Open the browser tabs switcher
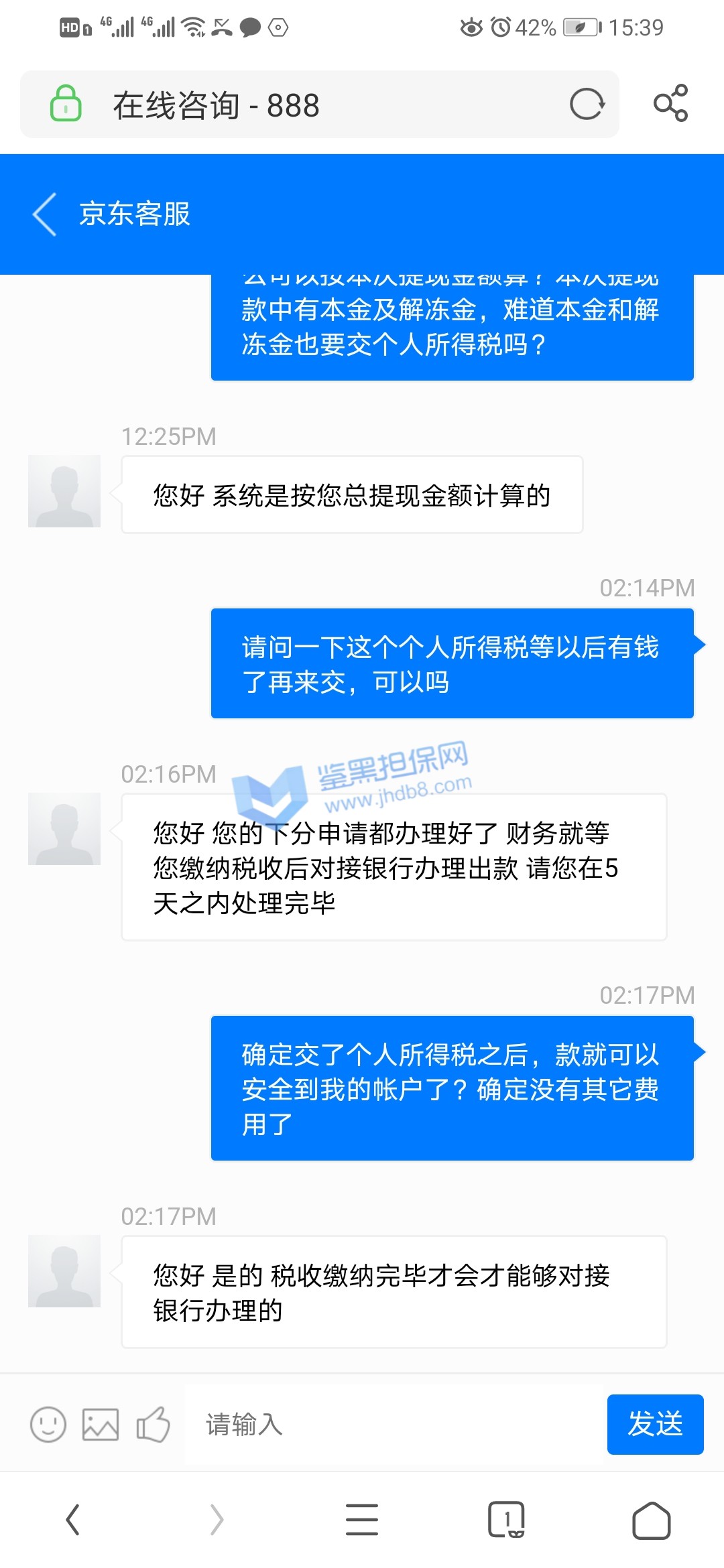Screen dimensions: 724x1568 [506, 1520]
